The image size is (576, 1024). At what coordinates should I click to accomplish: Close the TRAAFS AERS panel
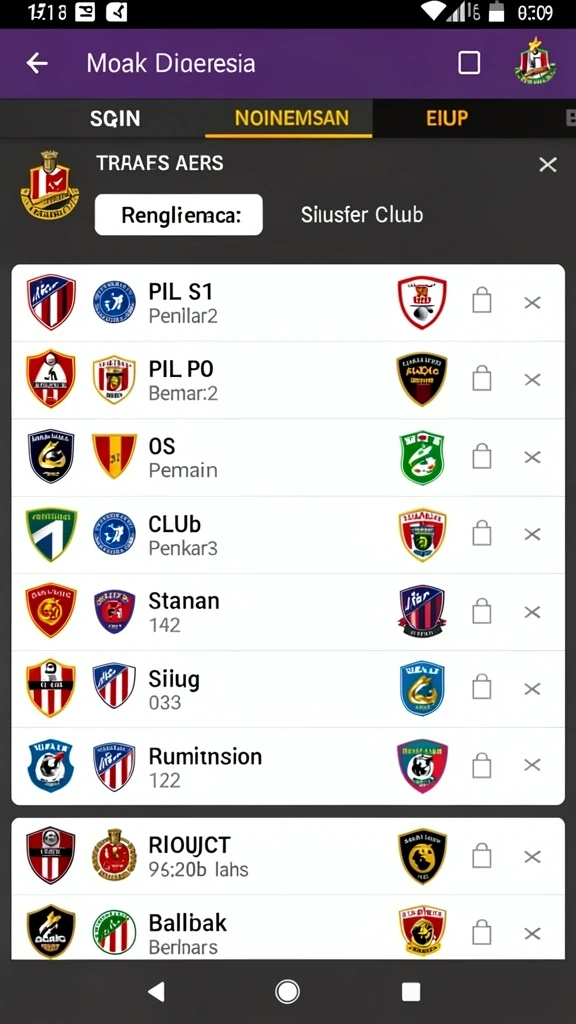pos(548,165)
